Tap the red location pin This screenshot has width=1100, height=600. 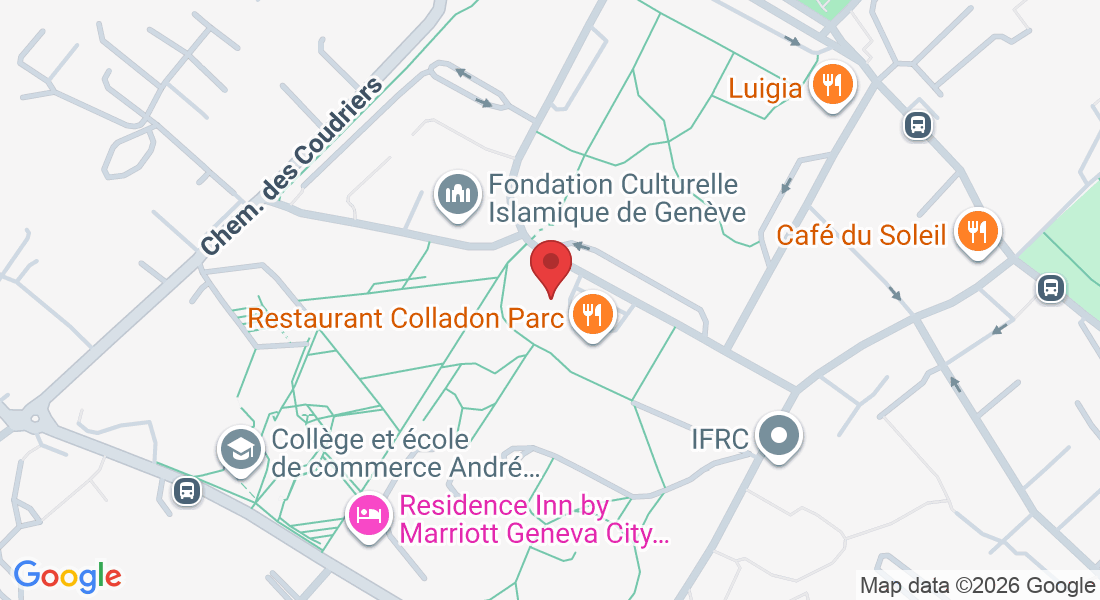pos(550,265)
